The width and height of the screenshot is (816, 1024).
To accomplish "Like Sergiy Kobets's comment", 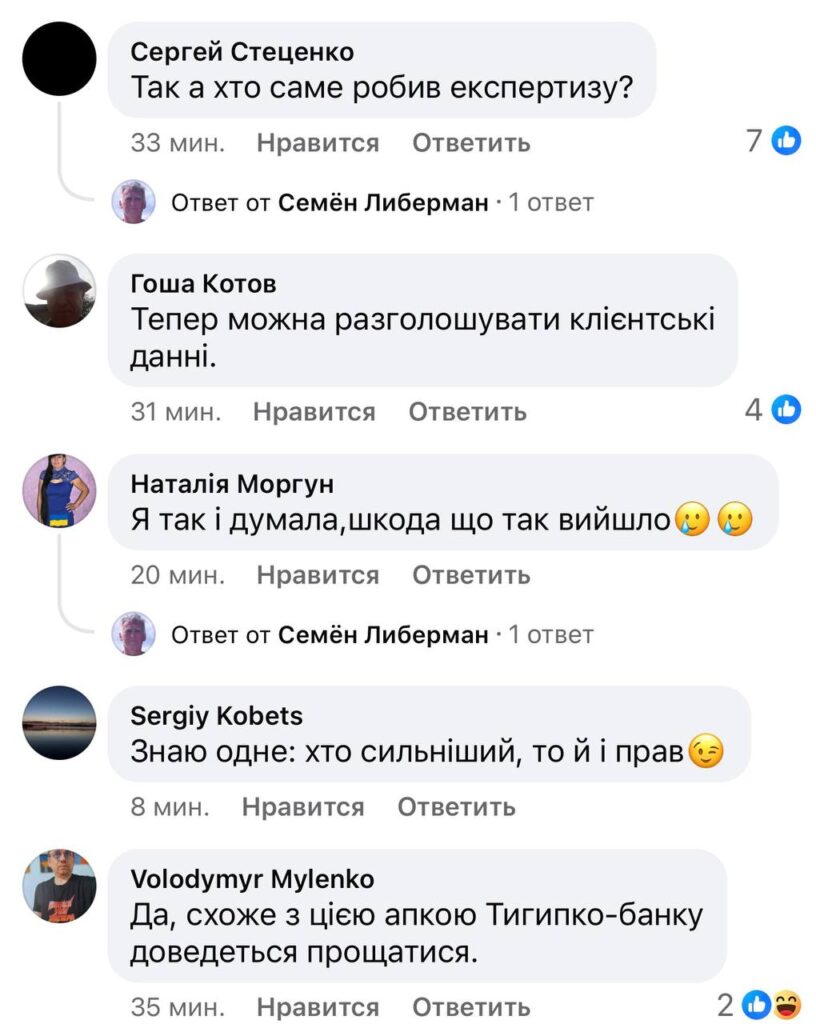I will tap(303, 806).
